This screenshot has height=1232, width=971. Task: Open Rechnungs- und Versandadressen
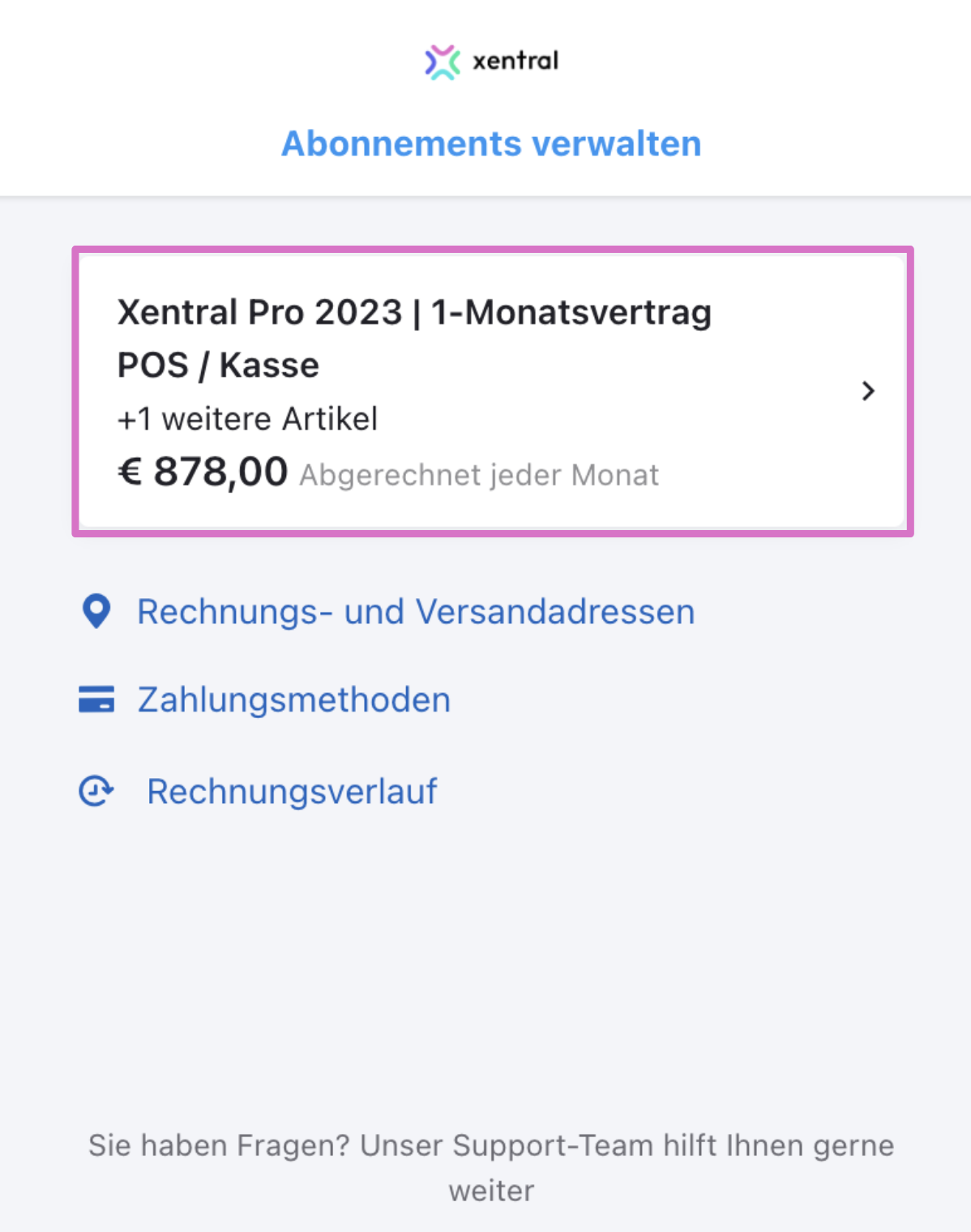tap(416, 612)
